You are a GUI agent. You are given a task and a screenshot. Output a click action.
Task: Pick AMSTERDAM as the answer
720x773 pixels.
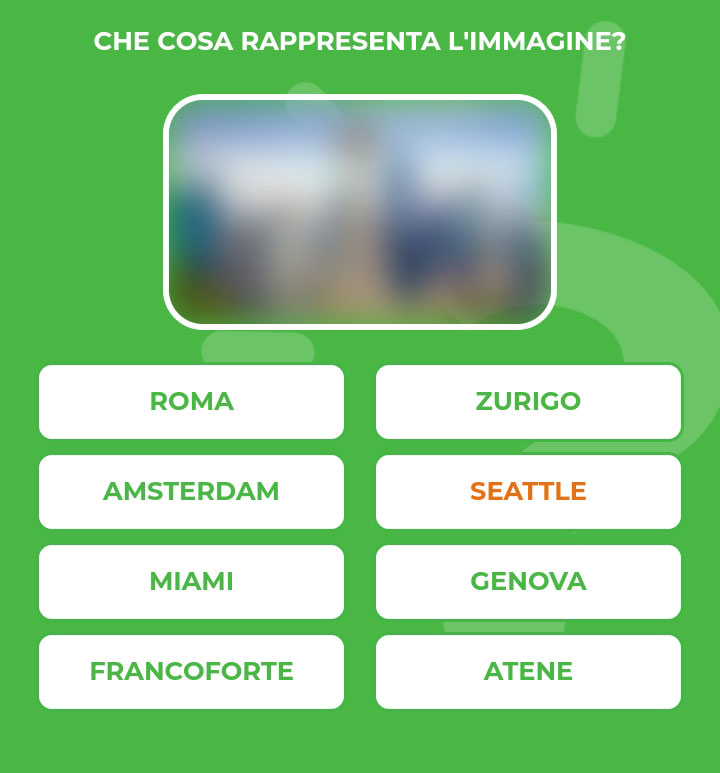click(x=191, y=491)
